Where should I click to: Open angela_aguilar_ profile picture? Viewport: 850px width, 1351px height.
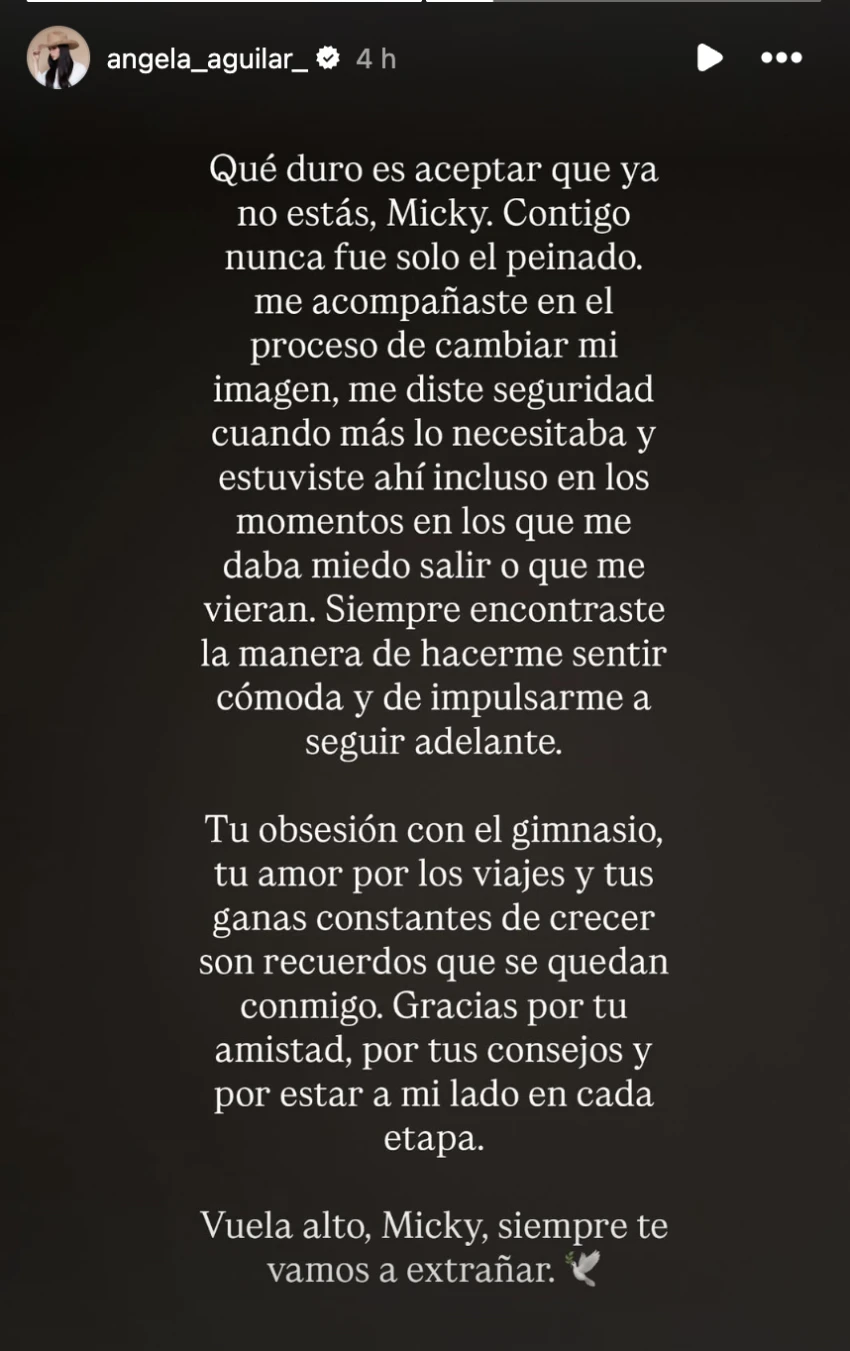pos(59,58)
